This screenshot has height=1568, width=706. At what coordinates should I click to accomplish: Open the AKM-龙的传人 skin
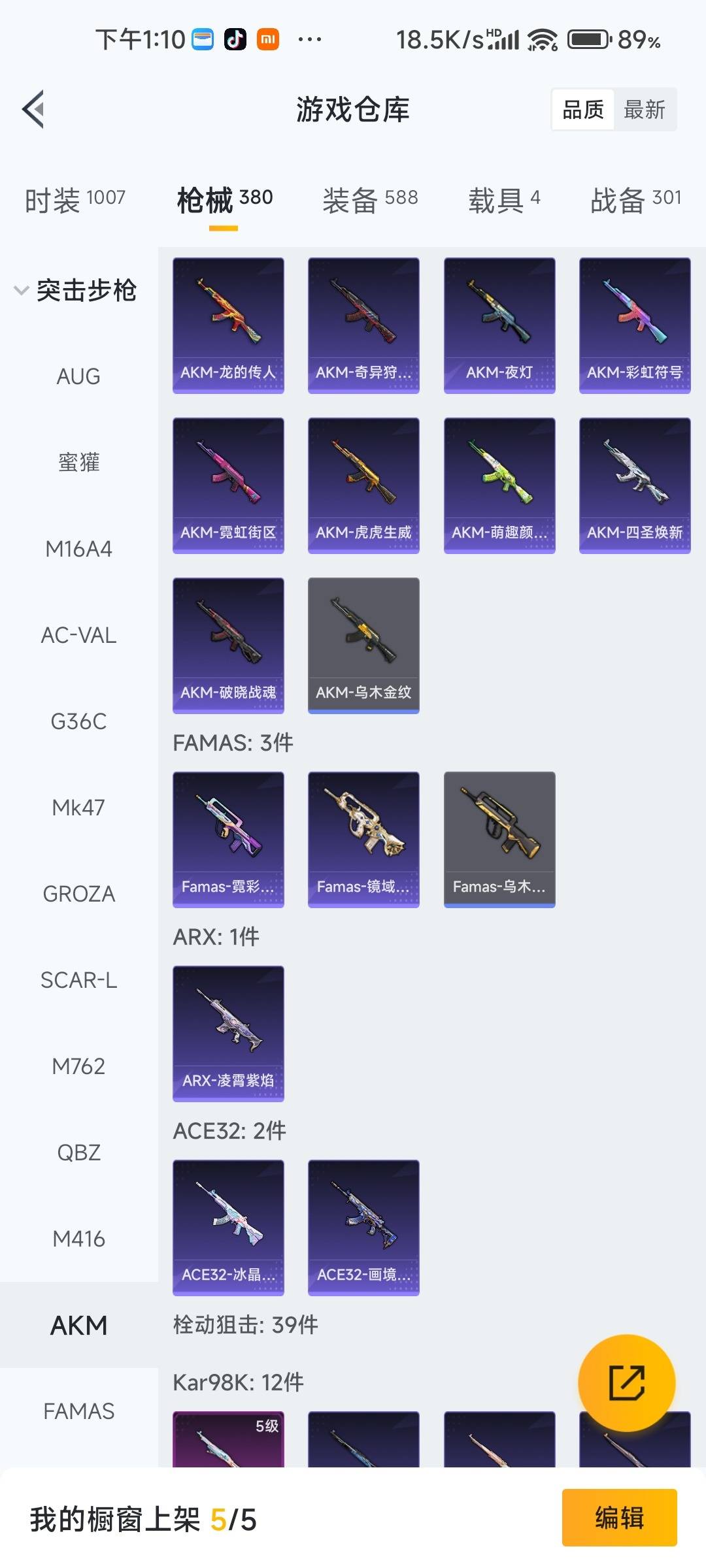click(x=228, y=325)
